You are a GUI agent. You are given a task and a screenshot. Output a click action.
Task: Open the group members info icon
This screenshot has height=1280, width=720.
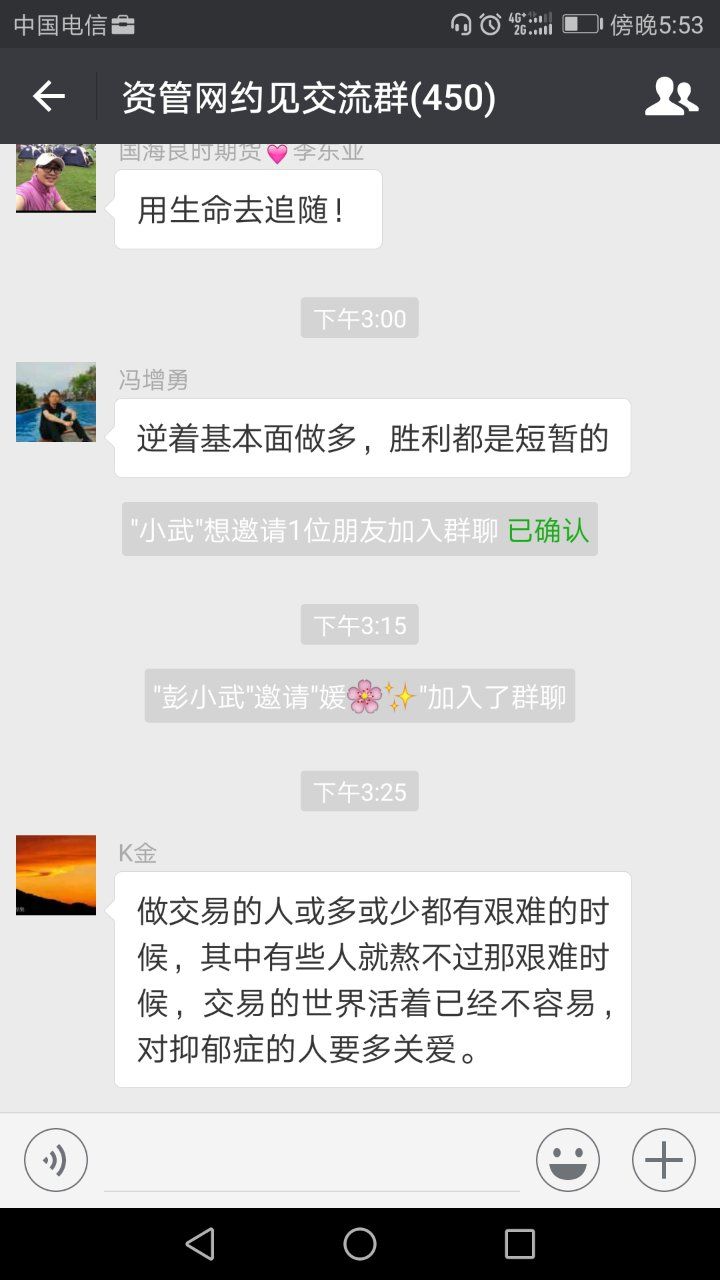[671, 97]
